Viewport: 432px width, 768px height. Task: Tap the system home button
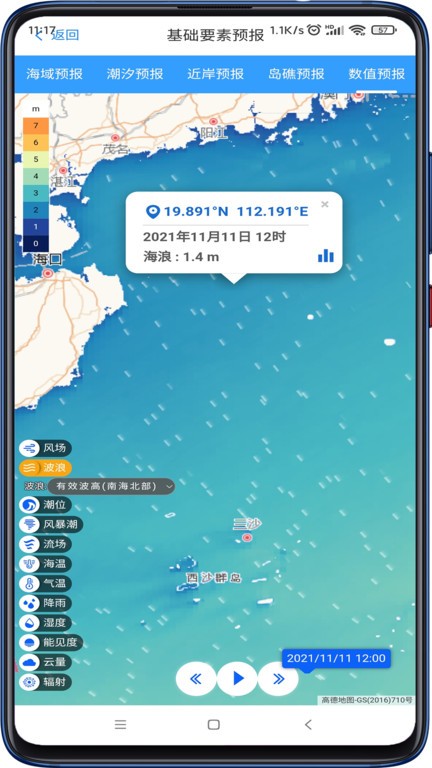[214, 724]
